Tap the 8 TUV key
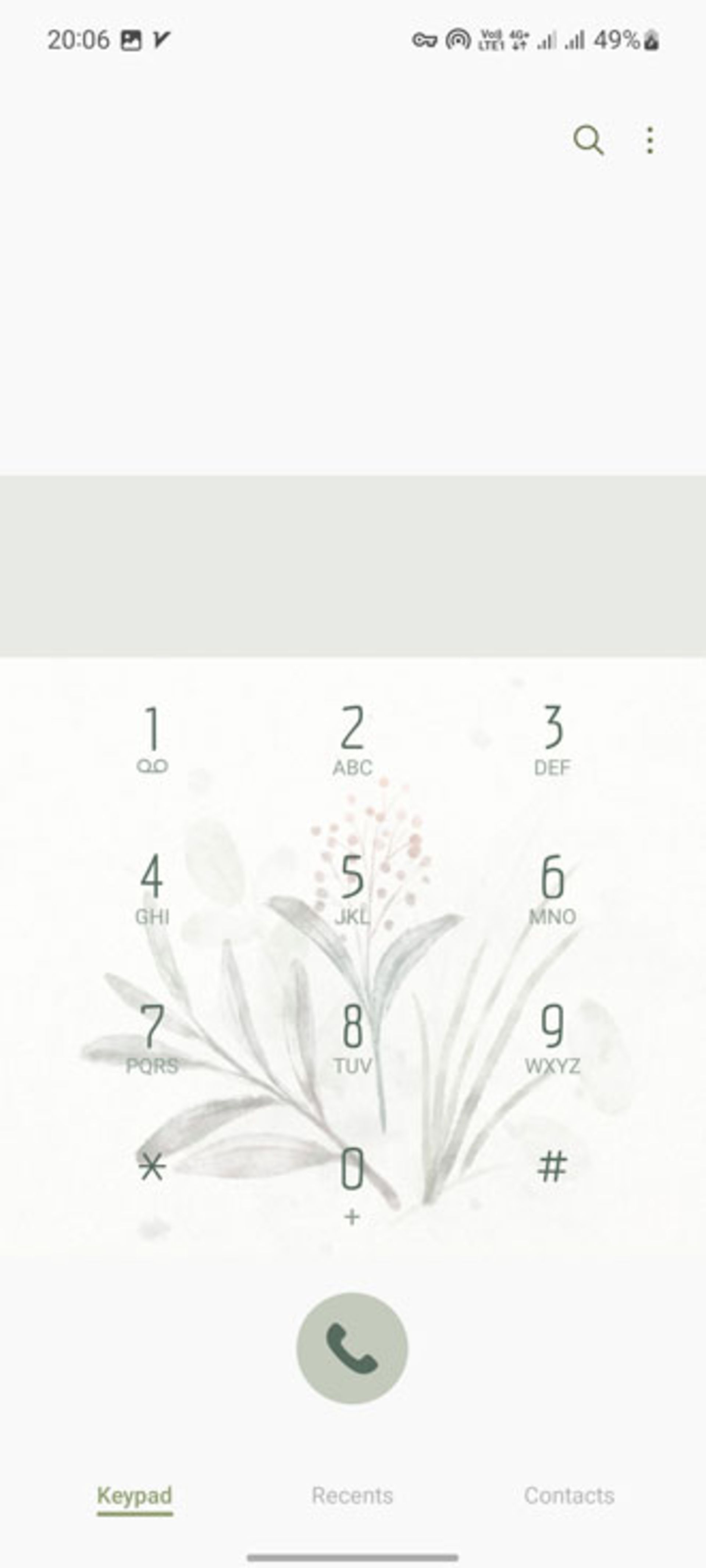The image size is (706, 1568). click(352, 1037)
